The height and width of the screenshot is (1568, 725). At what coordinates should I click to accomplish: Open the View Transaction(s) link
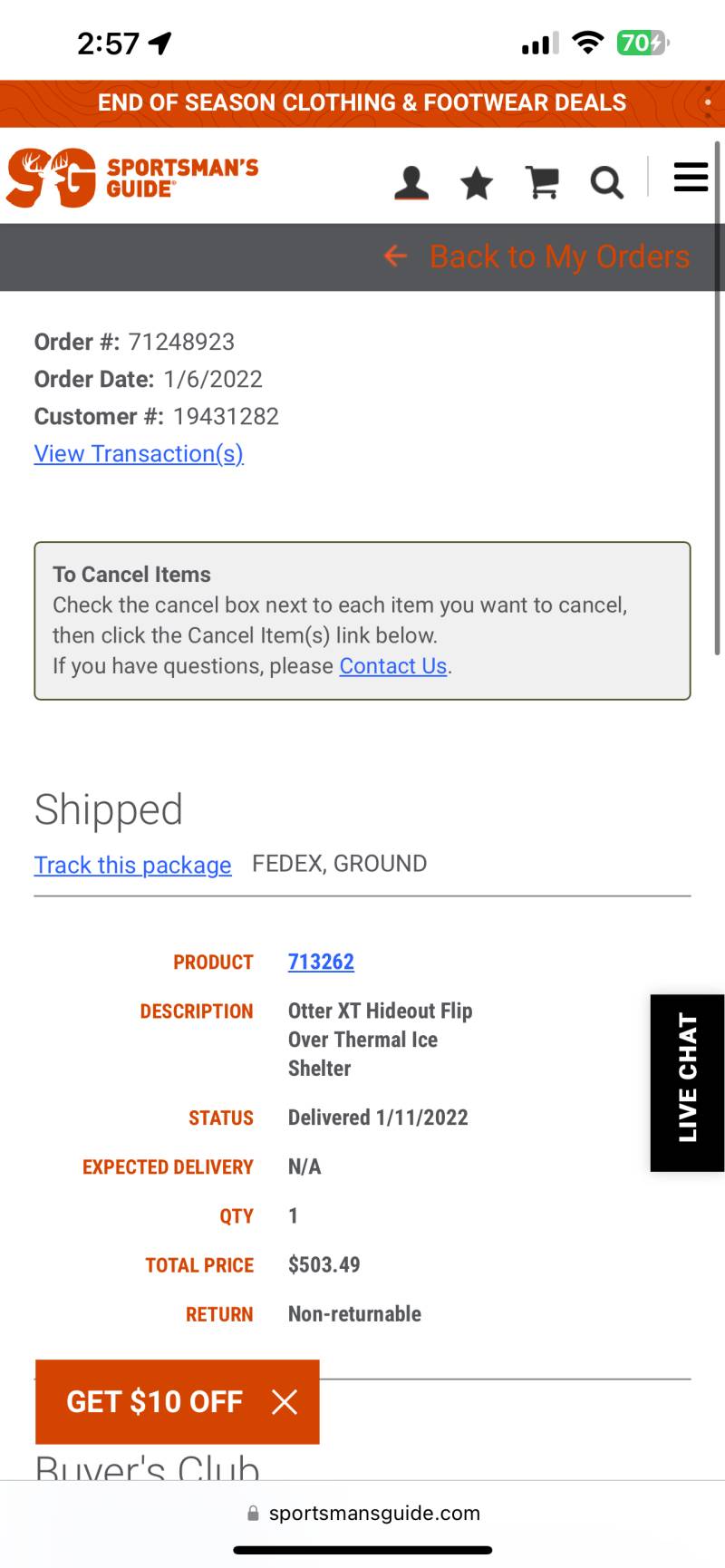tap(139, 453)
